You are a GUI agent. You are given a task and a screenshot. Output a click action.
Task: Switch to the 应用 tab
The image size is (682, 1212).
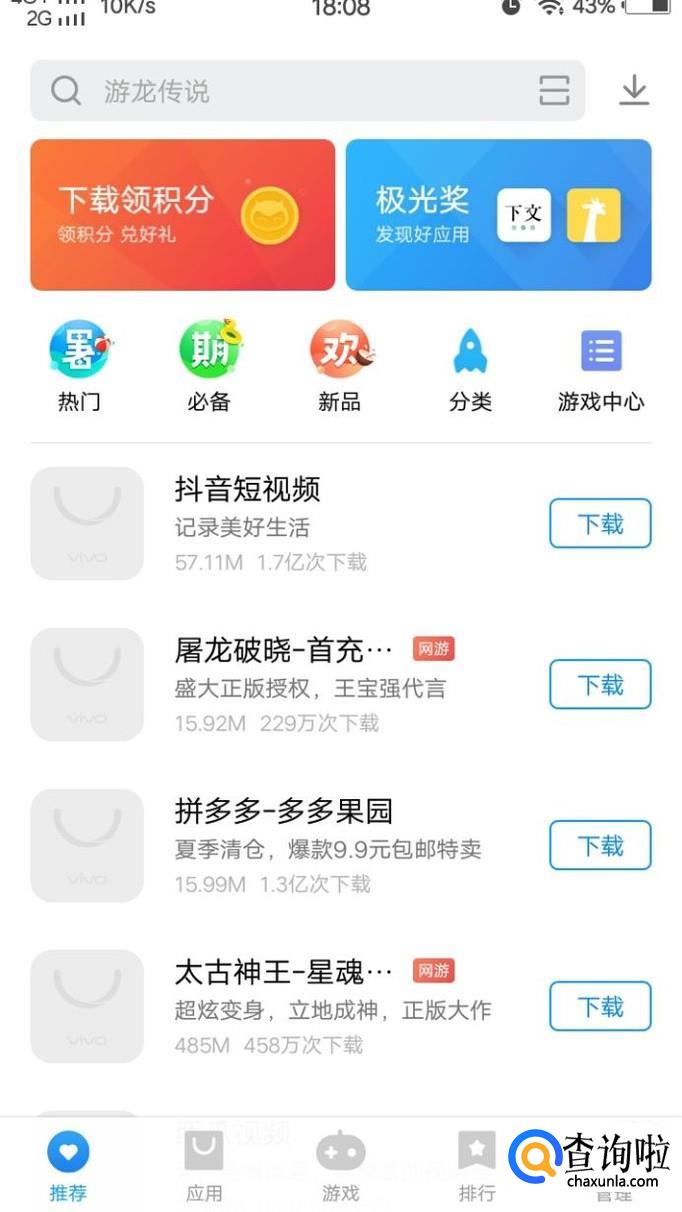pos(204,1167)
